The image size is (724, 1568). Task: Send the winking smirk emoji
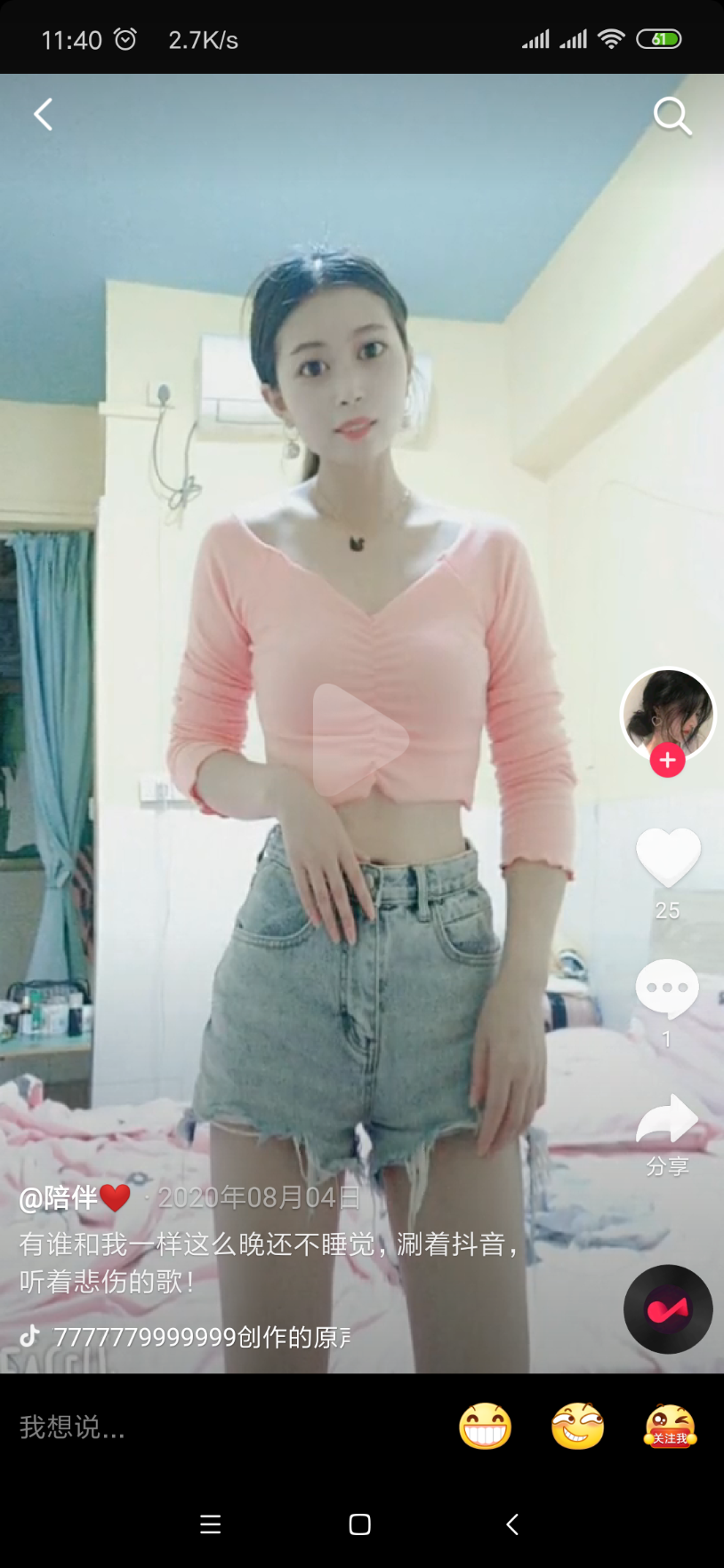(x=577, y=1427)
